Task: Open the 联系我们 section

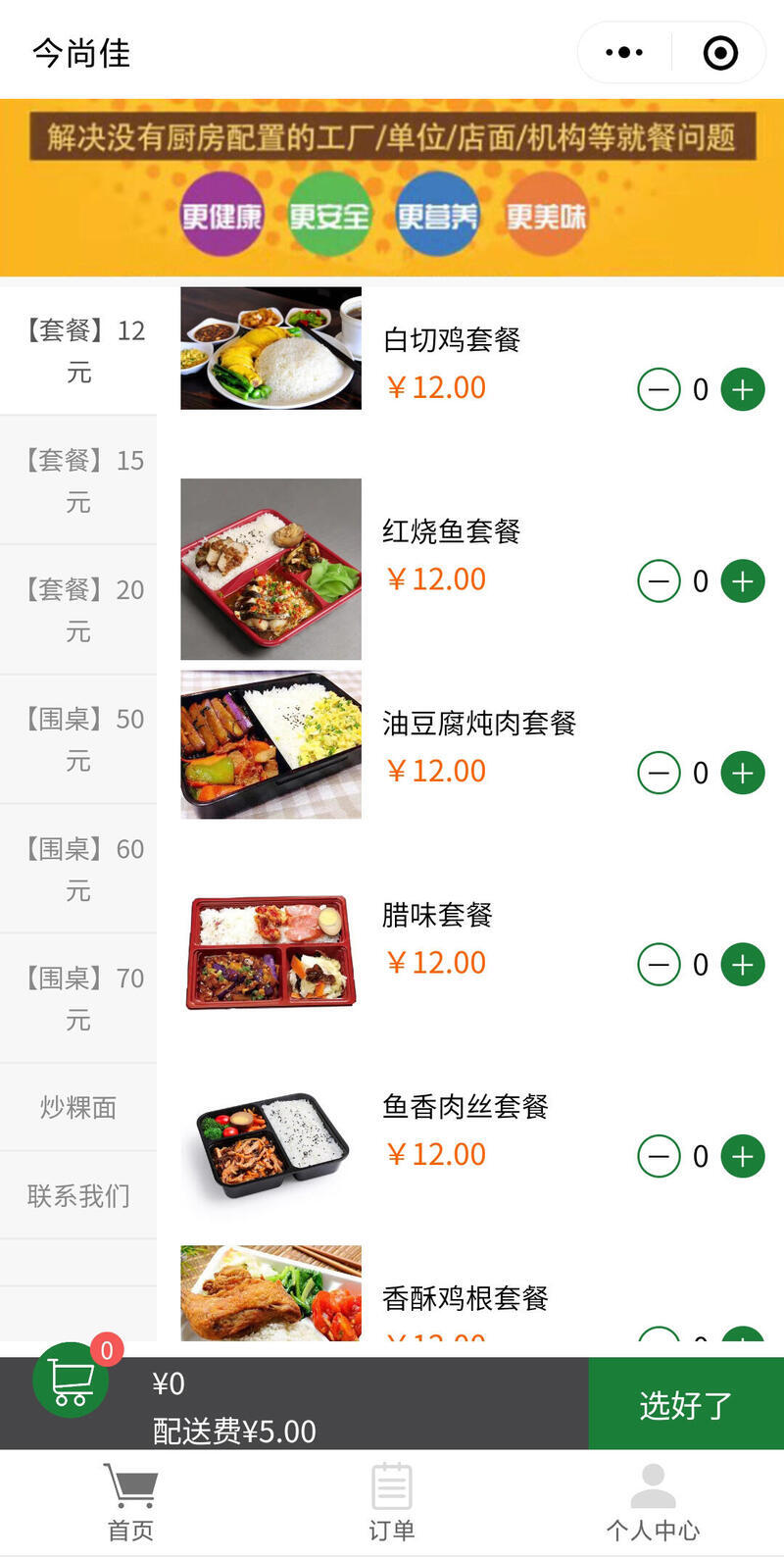Action: point(78,1196)
